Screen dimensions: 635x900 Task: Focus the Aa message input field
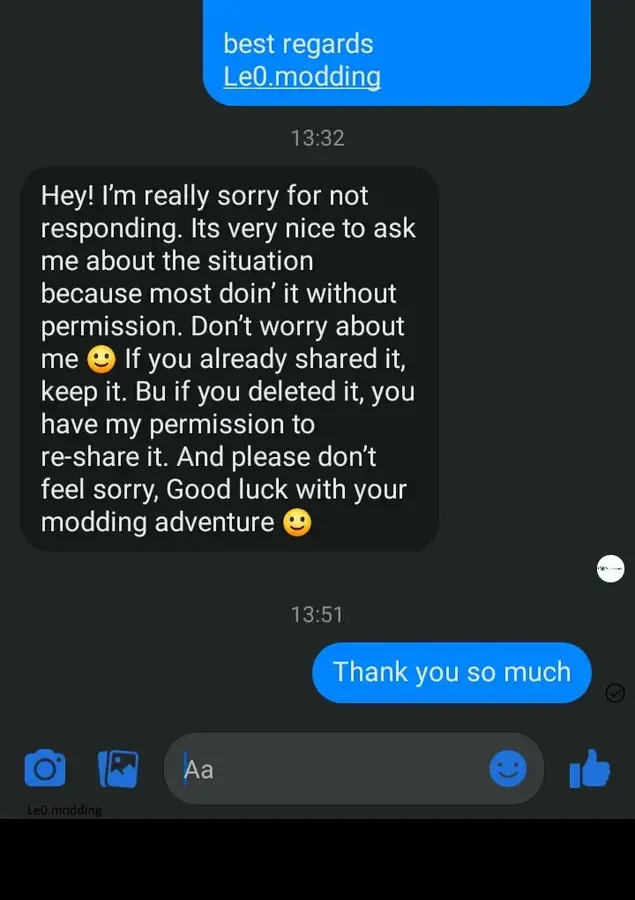click(330, 768)
